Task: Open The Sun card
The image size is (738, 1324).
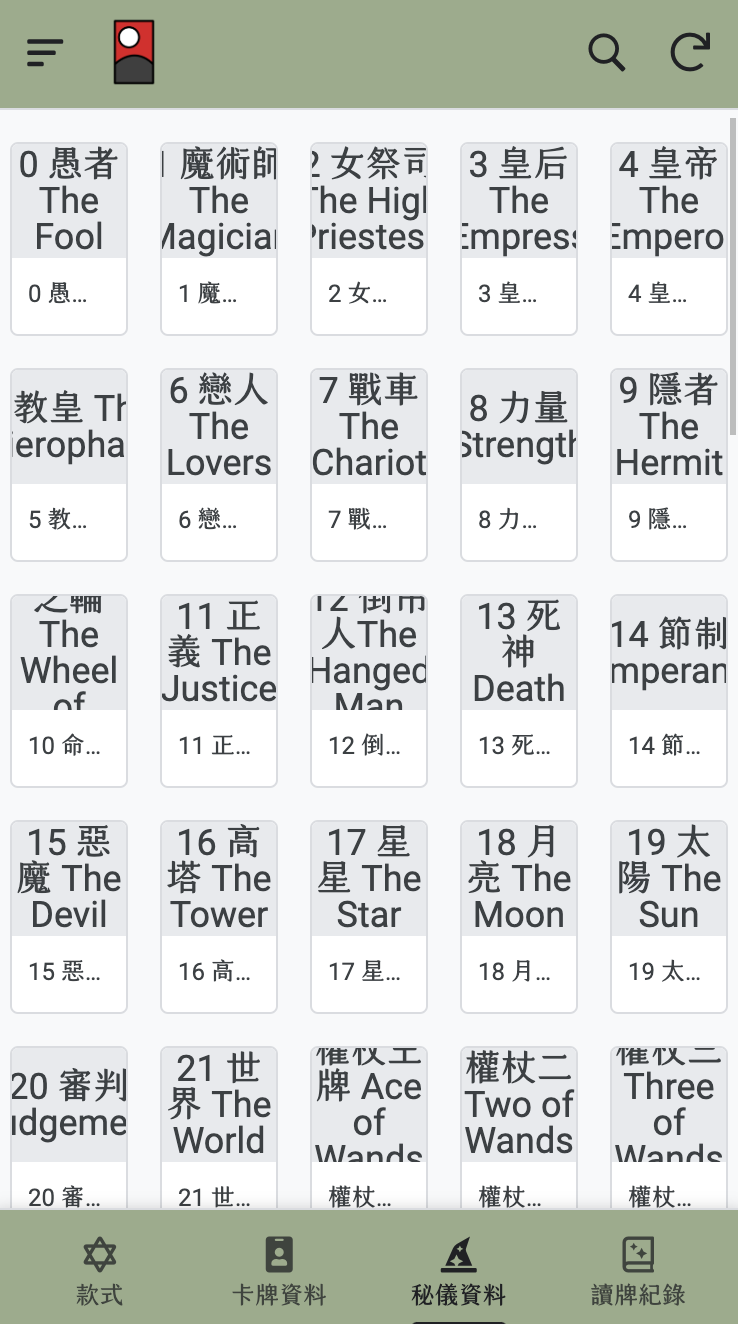Action: pyautogui.click(x=669, y=916)
